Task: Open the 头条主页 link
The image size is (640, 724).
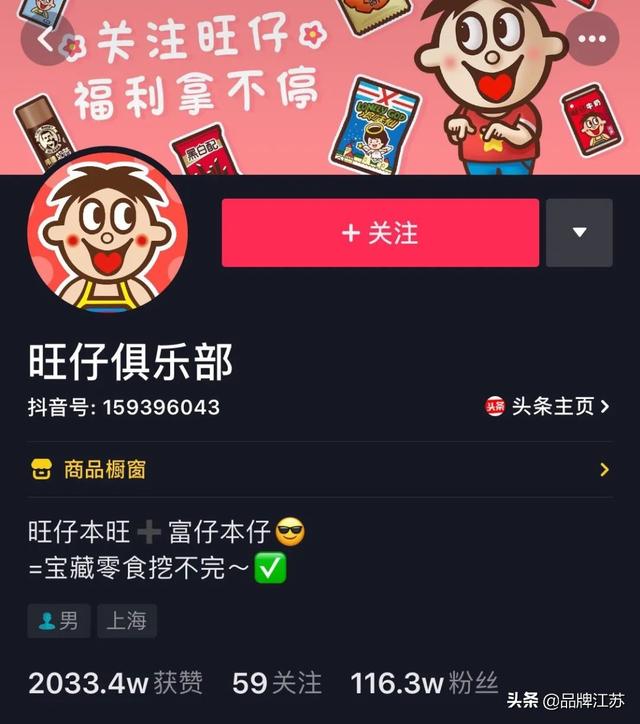Action: (x=548, y=406)
